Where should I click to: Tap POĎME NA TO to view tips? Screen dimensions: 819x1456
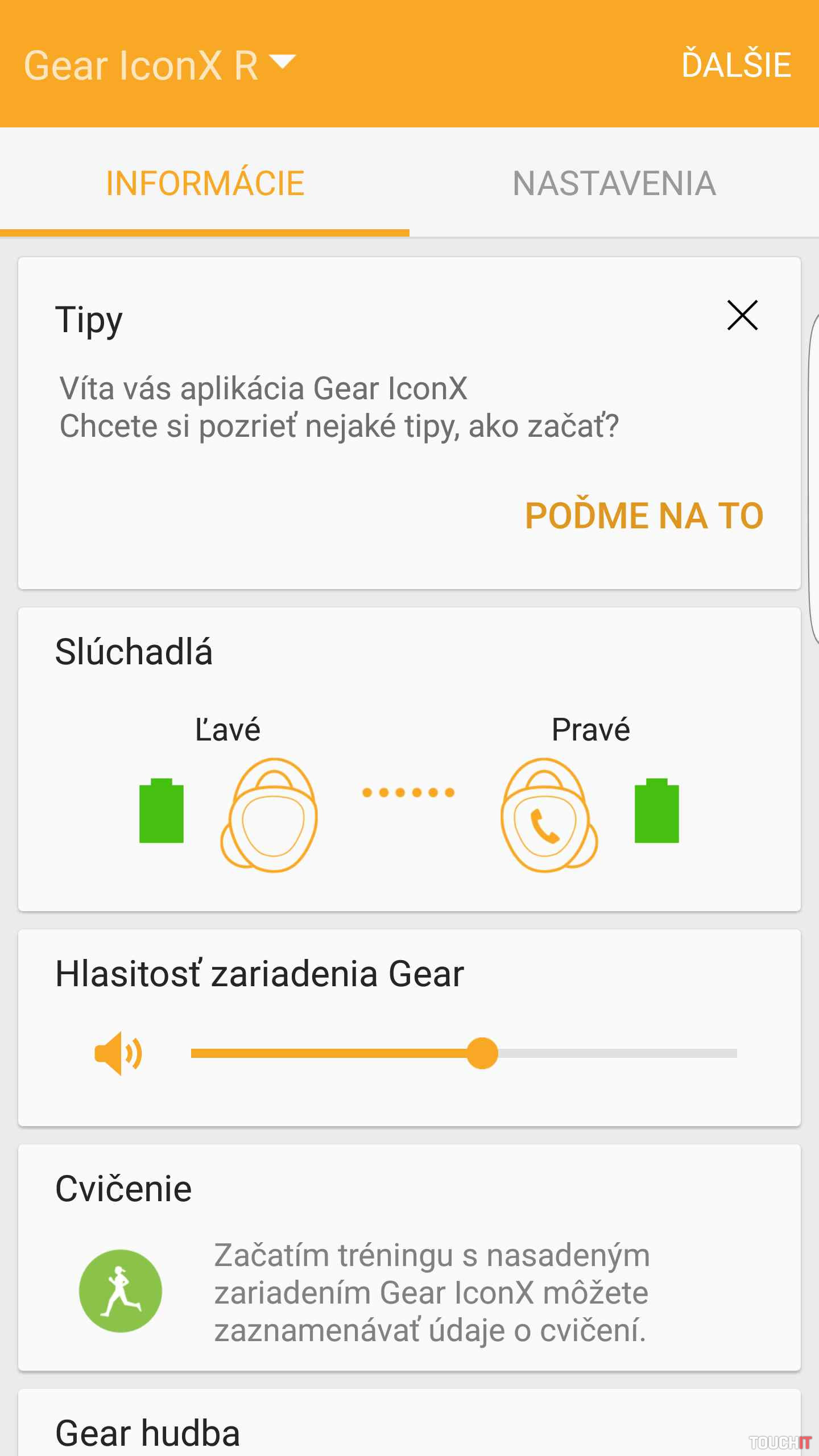tap(644, 515)
